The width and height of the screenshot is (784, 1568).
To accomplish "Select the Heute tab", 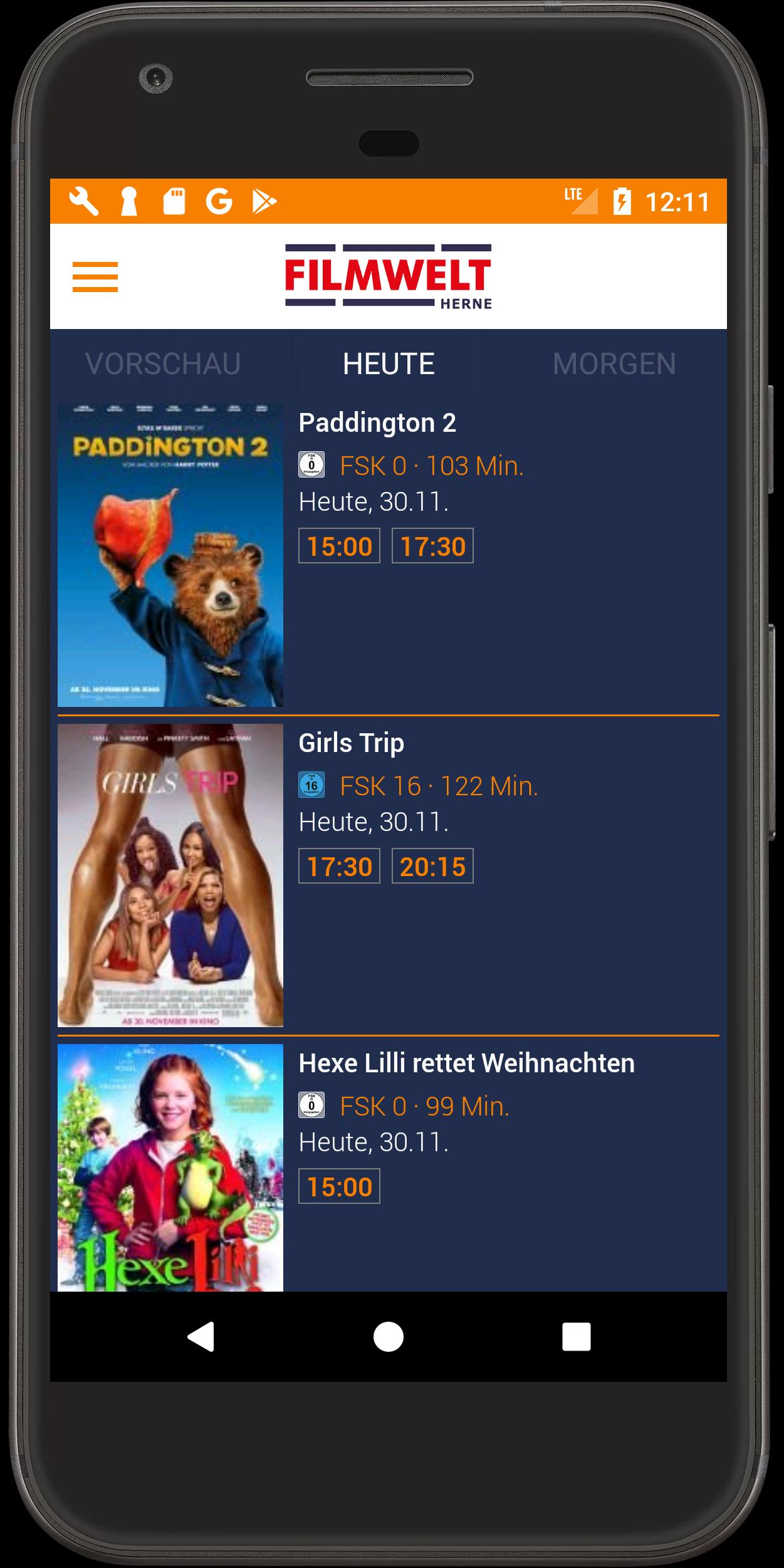I will point(389,364).
